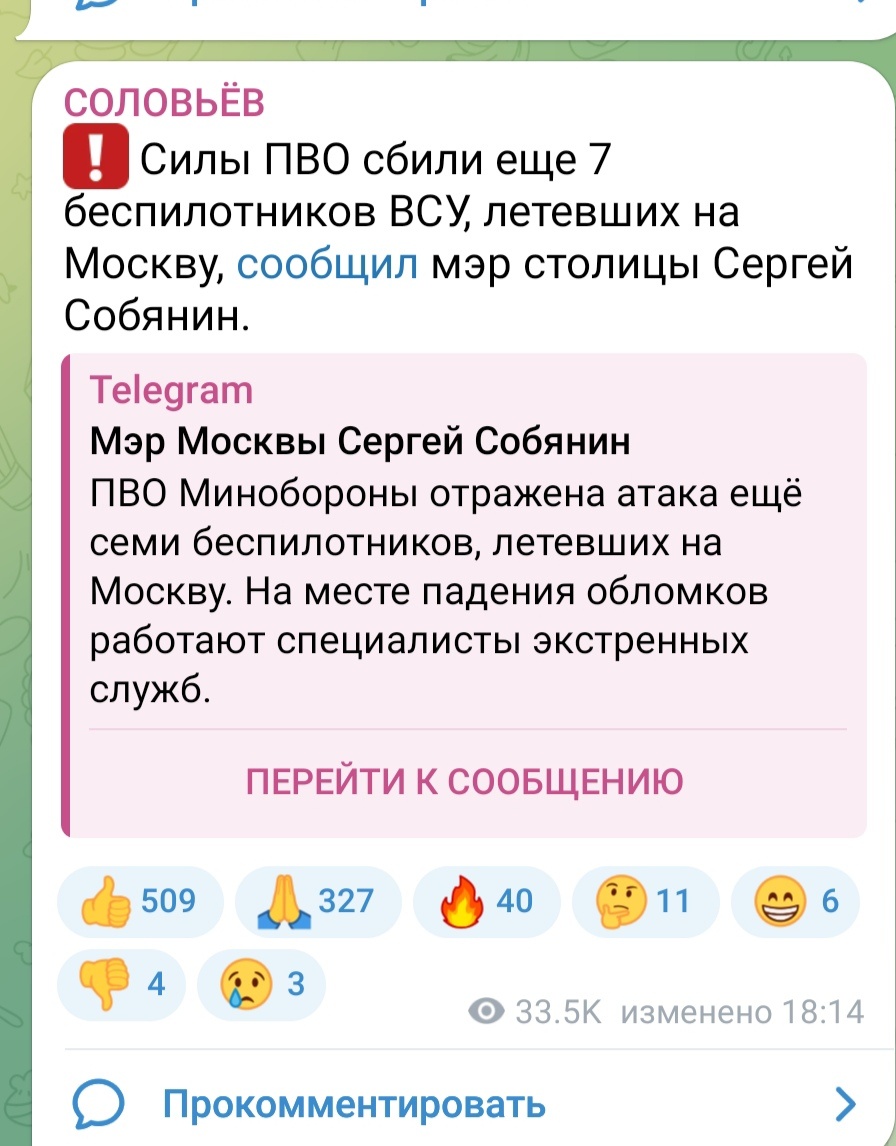896x1146 pixels.
Task: Toggle the fire reaction with 40 count
Action: point(485,901)
